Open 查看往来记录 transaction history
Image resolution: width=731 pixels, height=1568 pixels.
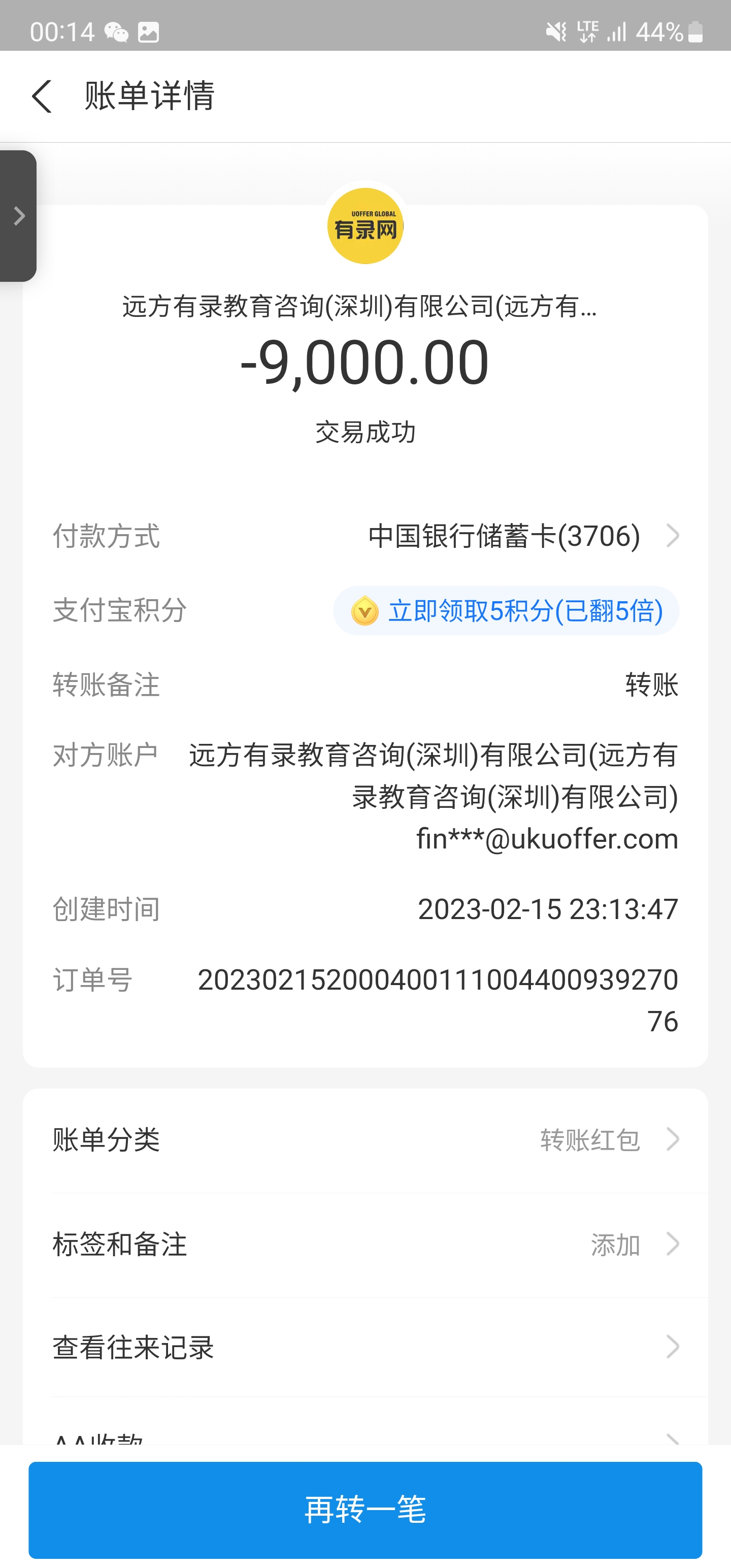(365, 1347)
